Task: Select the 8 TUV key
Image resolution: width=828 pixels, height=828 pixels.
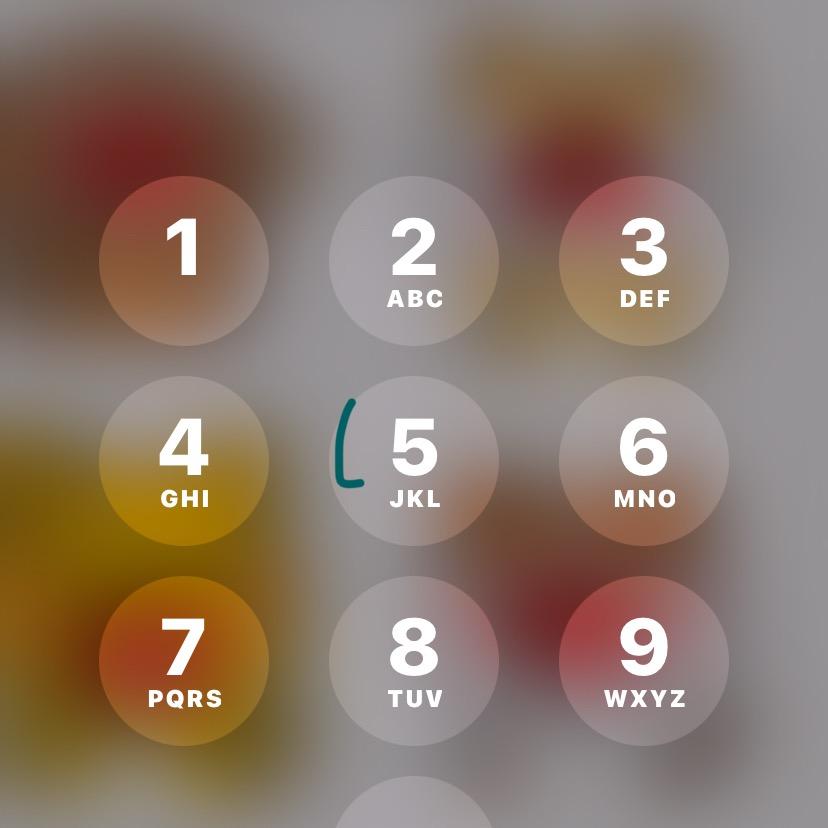Action: [x=414, y=661]
